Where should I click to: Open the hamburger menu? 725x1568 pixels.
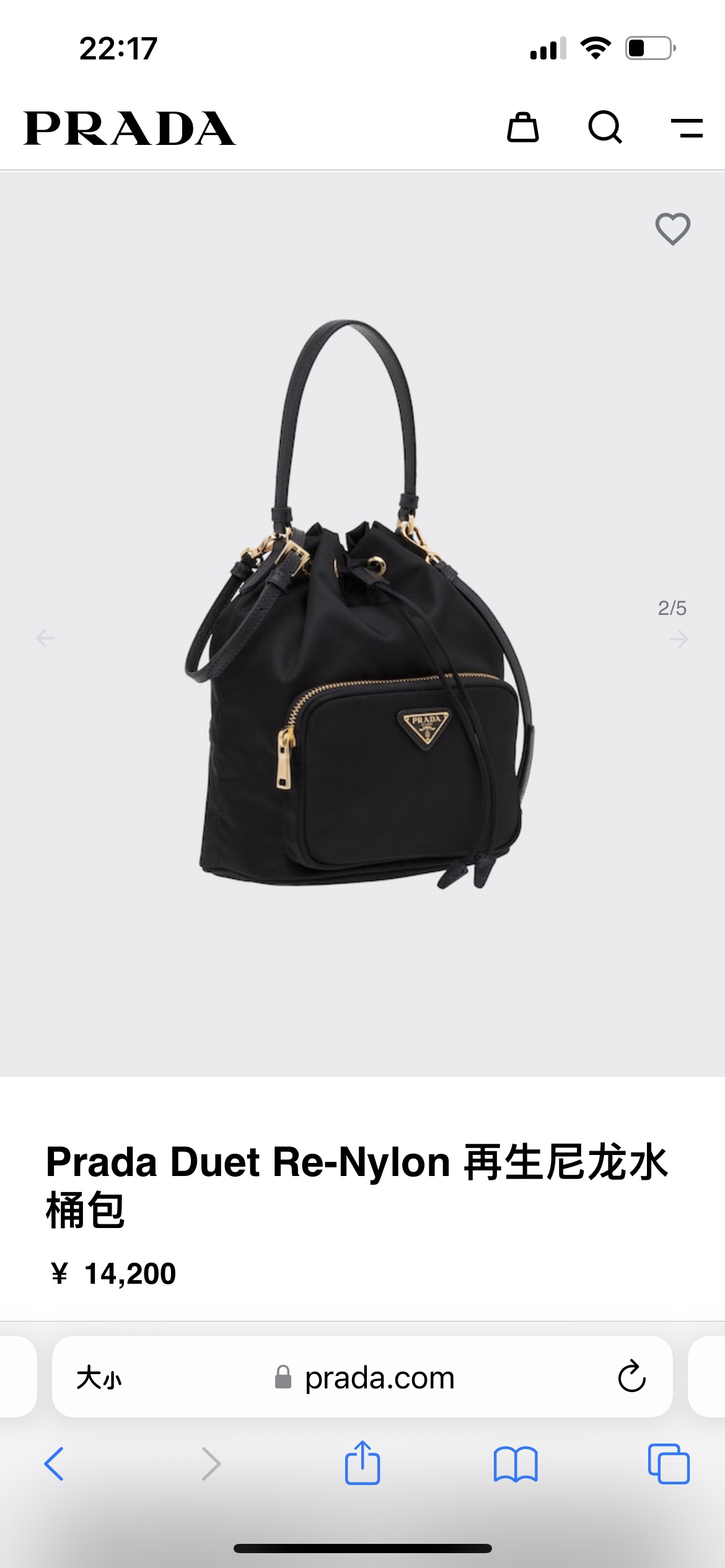click(x=687, y=128)
